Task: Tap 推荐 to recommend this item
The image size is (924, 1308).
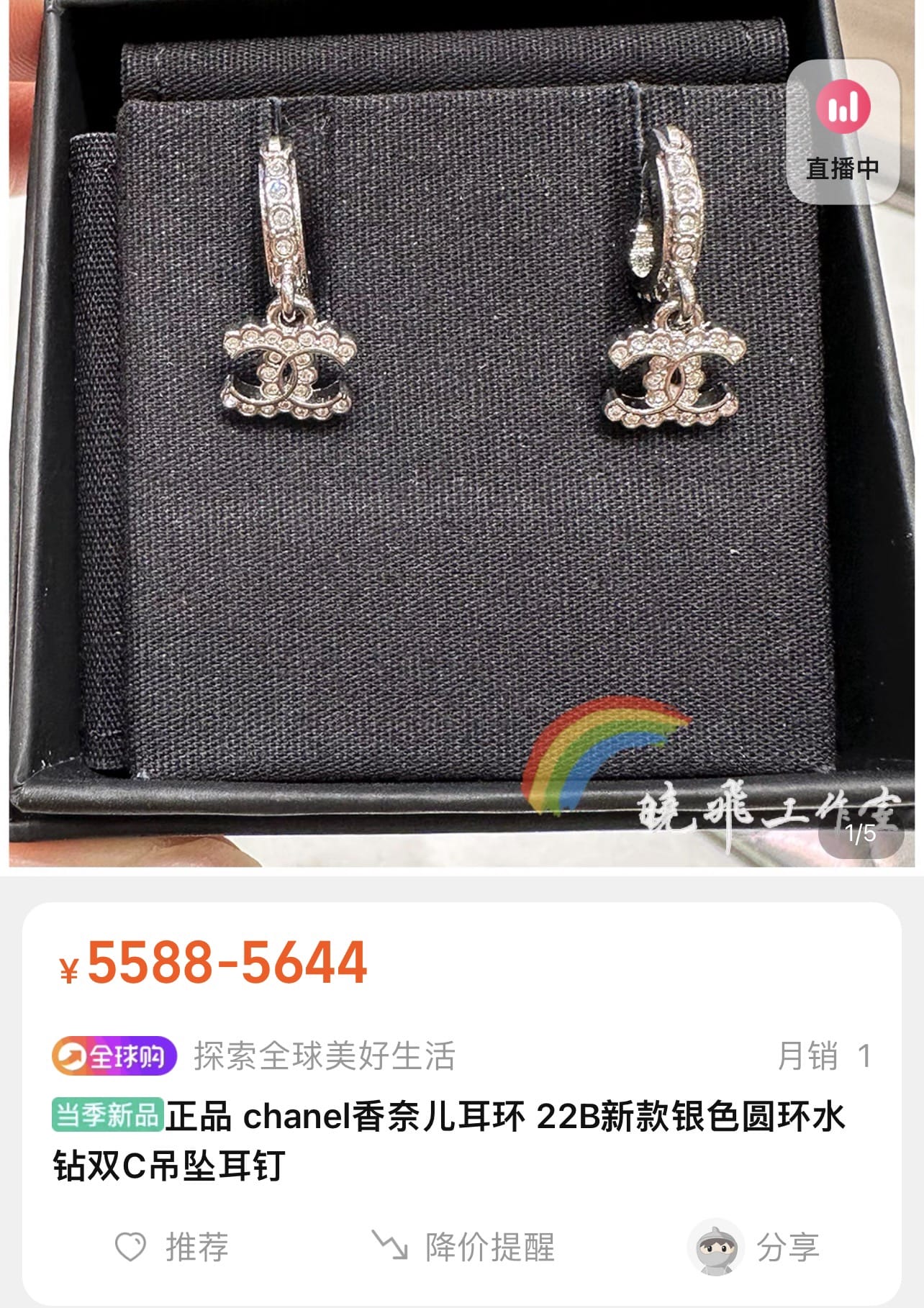Action: point(173,1247)
